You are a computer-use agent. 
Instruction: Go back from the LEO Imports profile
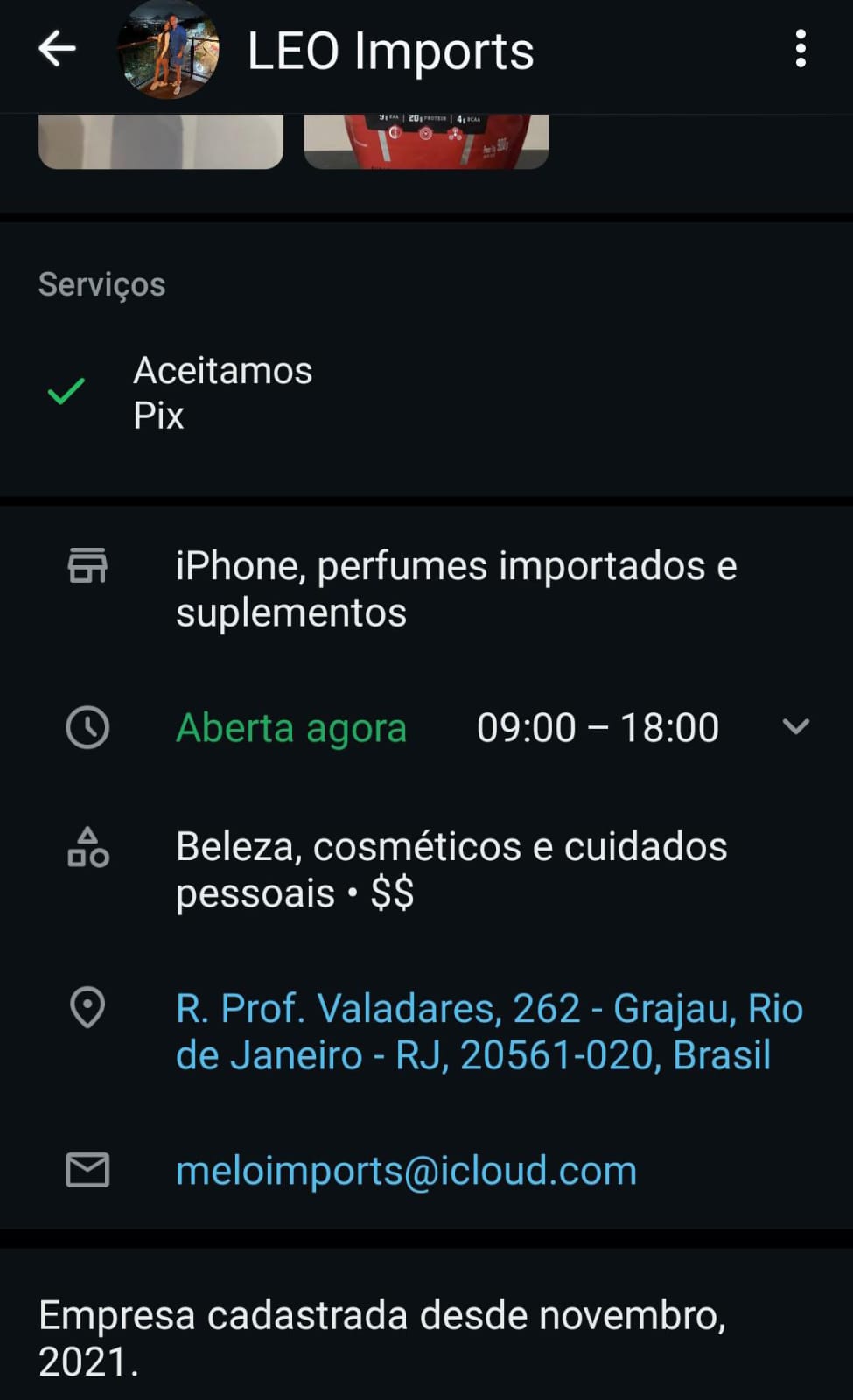point(58,49)
